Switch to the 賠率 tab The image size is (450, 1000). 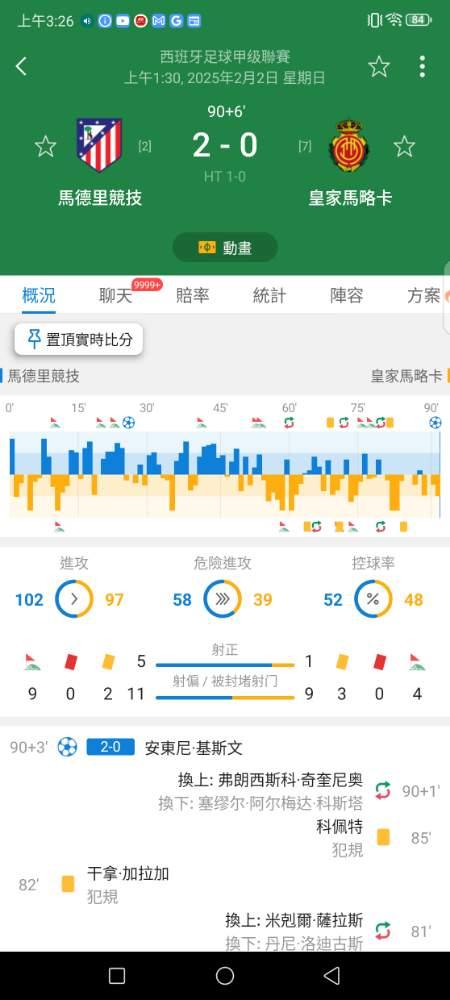pos(192,295)
